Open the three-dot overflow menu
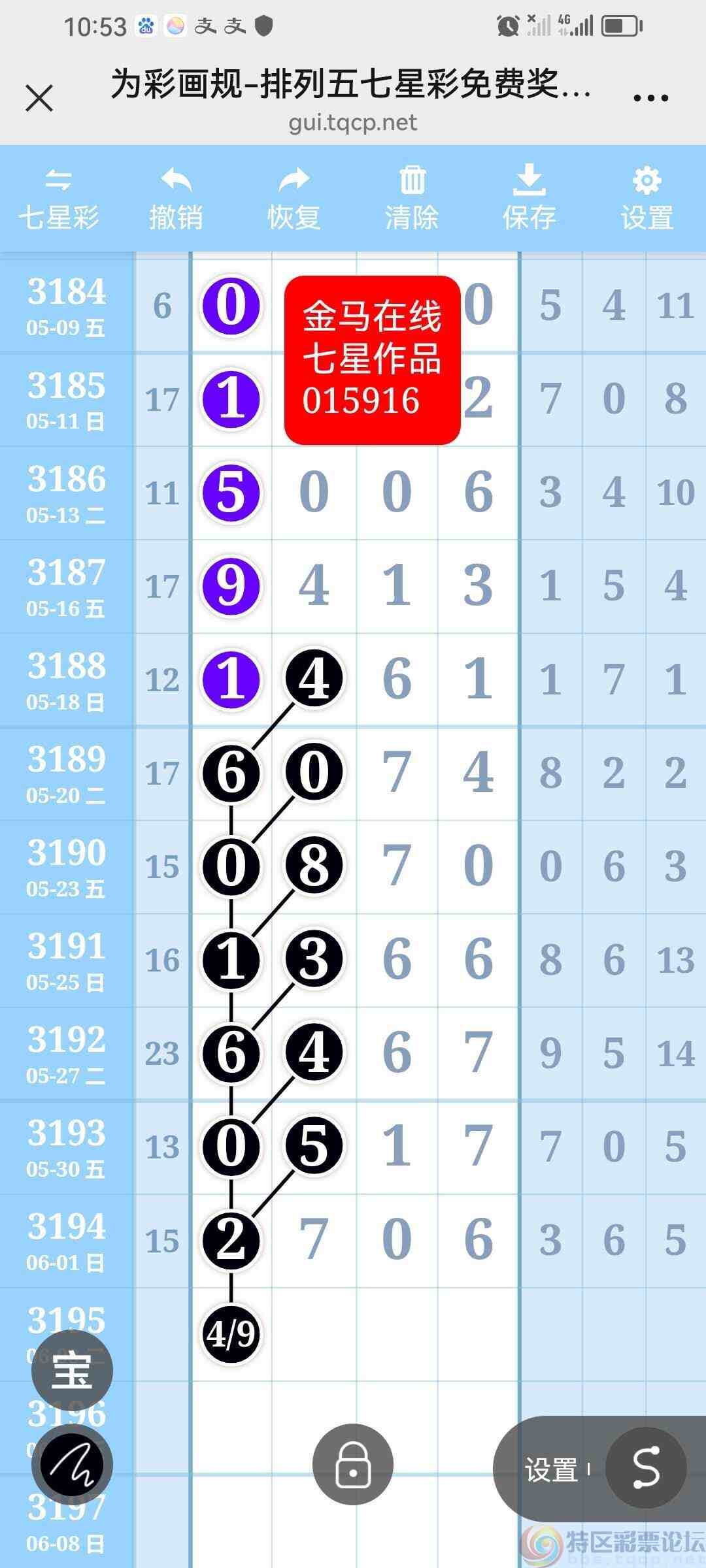 tap(650, 99)
